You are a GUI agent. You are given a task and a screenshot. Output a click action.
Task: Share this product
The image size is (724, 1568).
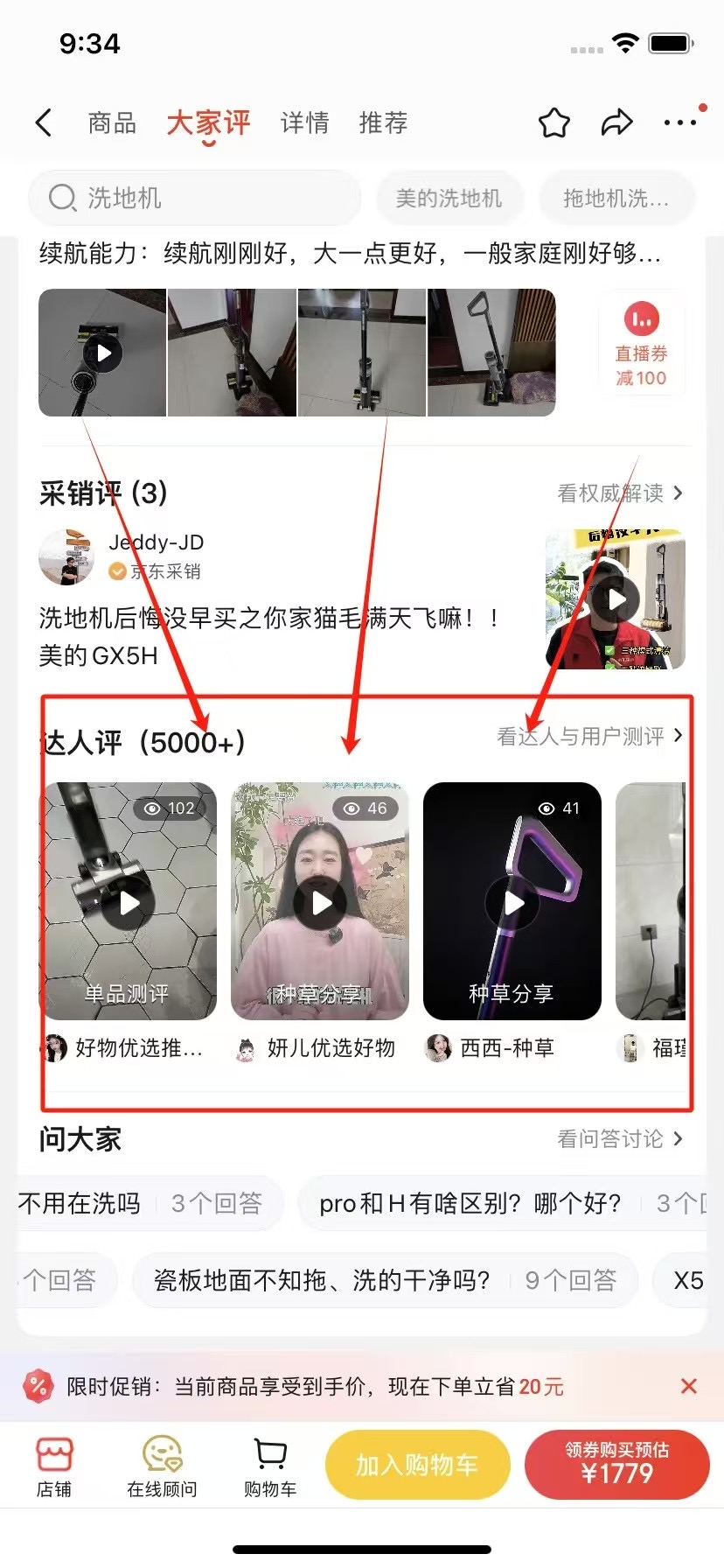[616, 123]
